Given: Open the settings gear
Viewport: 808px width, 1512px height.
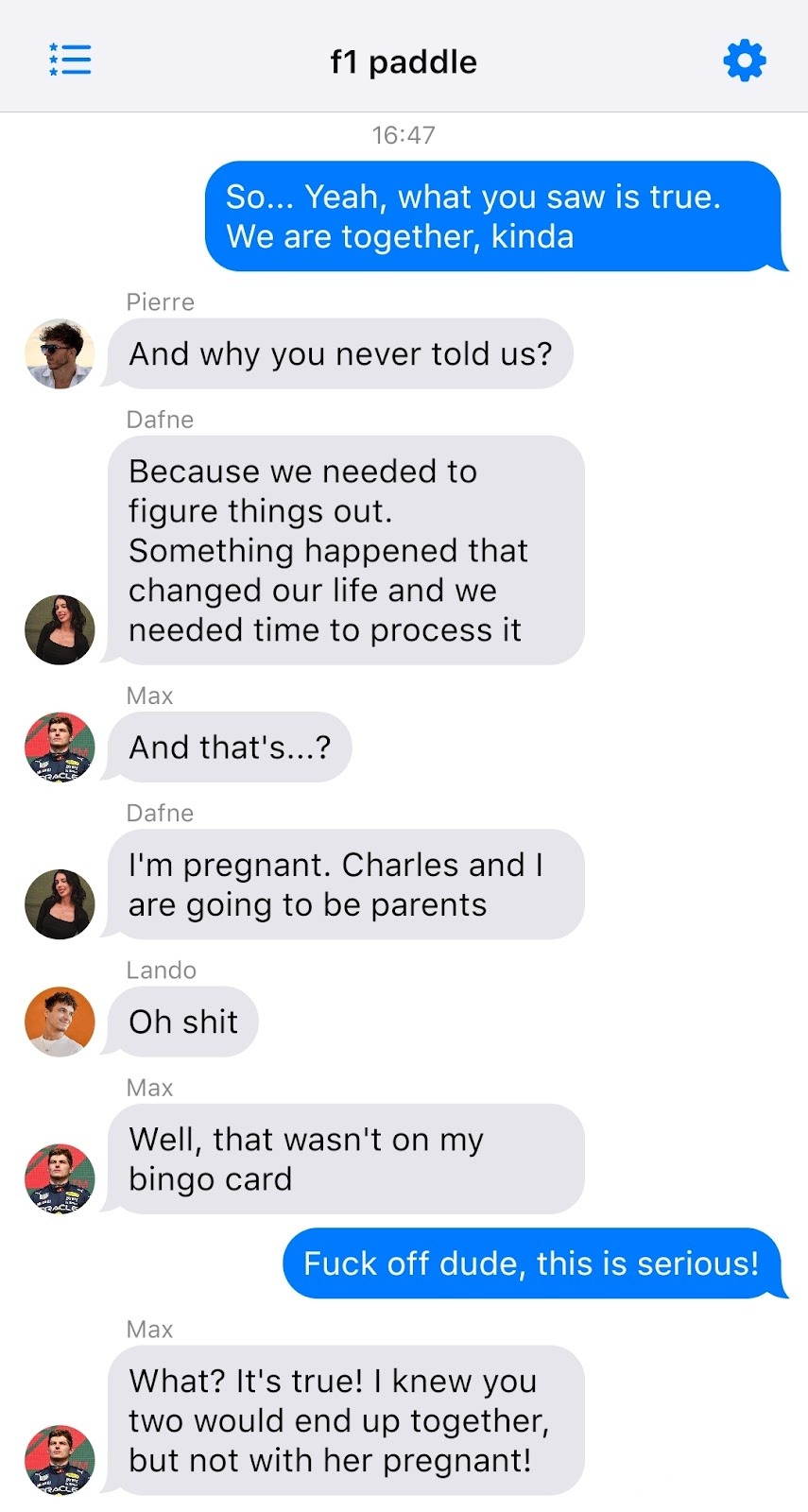Looking at the screenshot, I should [x=744, y=60].
